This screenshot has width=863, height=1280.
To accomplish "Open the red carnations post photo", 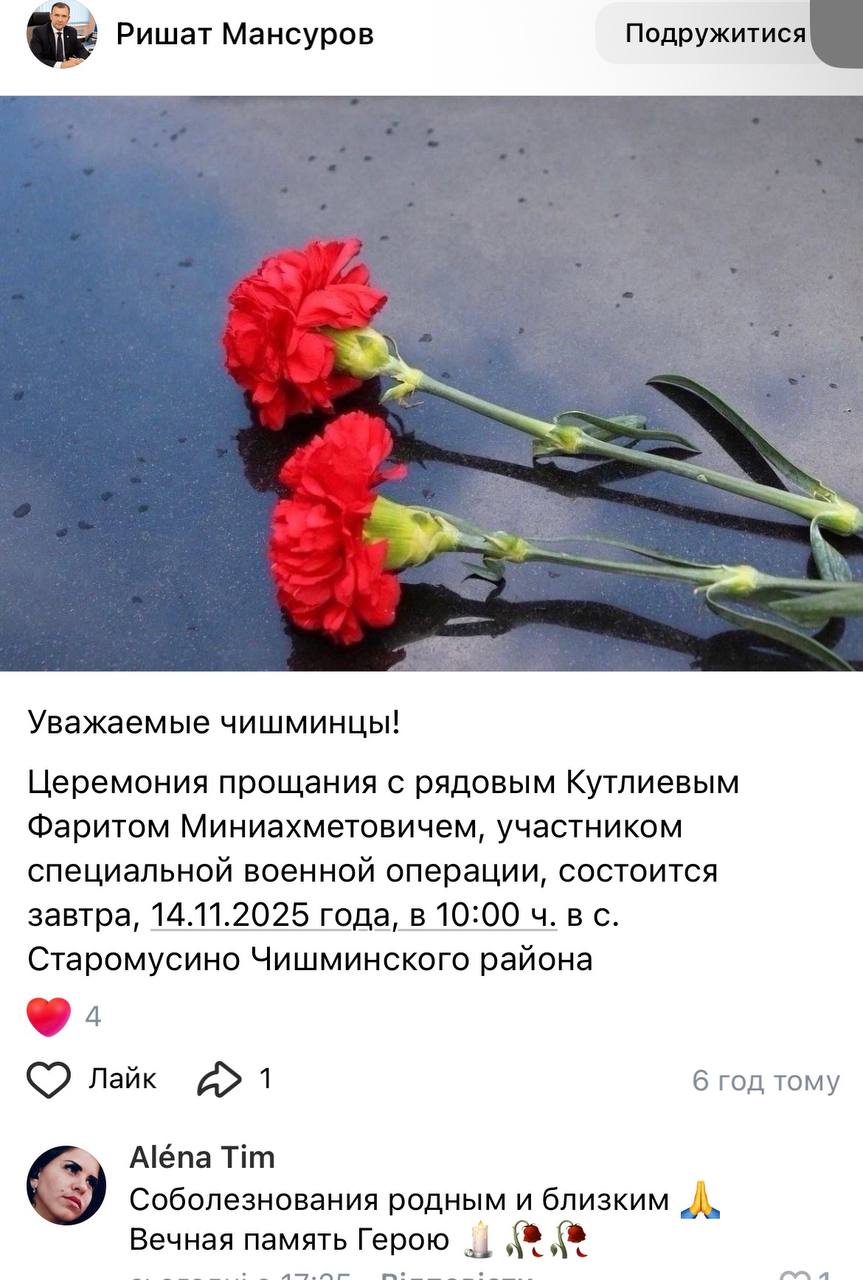I will tap(431, 383).
